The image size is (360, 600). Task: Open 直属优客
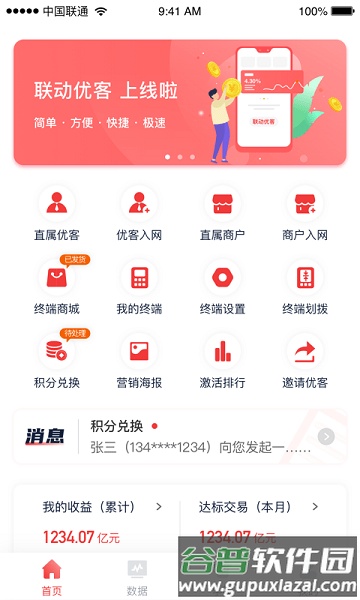click(57, 214)
